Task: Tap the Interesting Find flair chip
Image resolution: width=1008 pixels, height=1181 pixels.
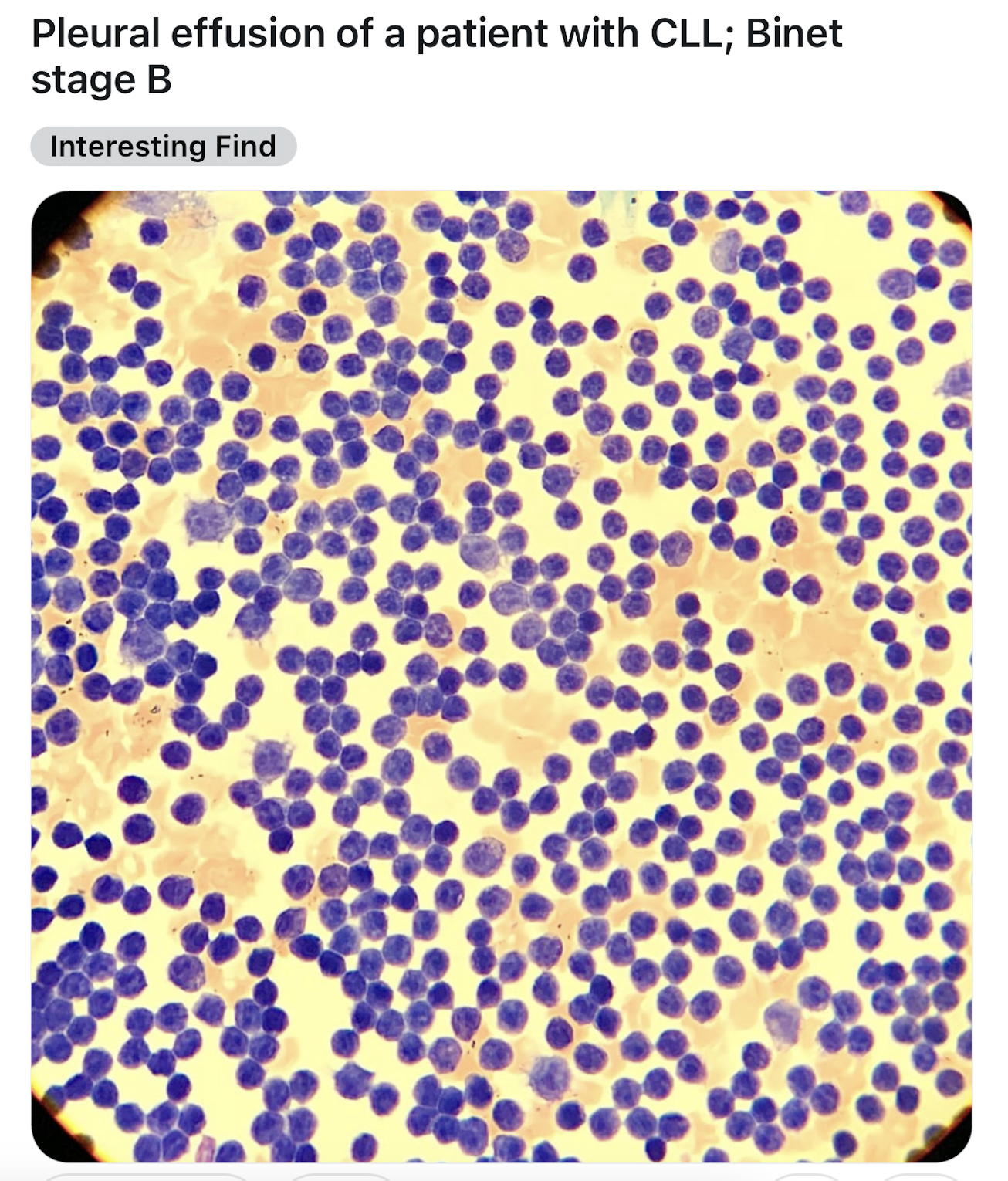Action: click(x=163, y=147)
